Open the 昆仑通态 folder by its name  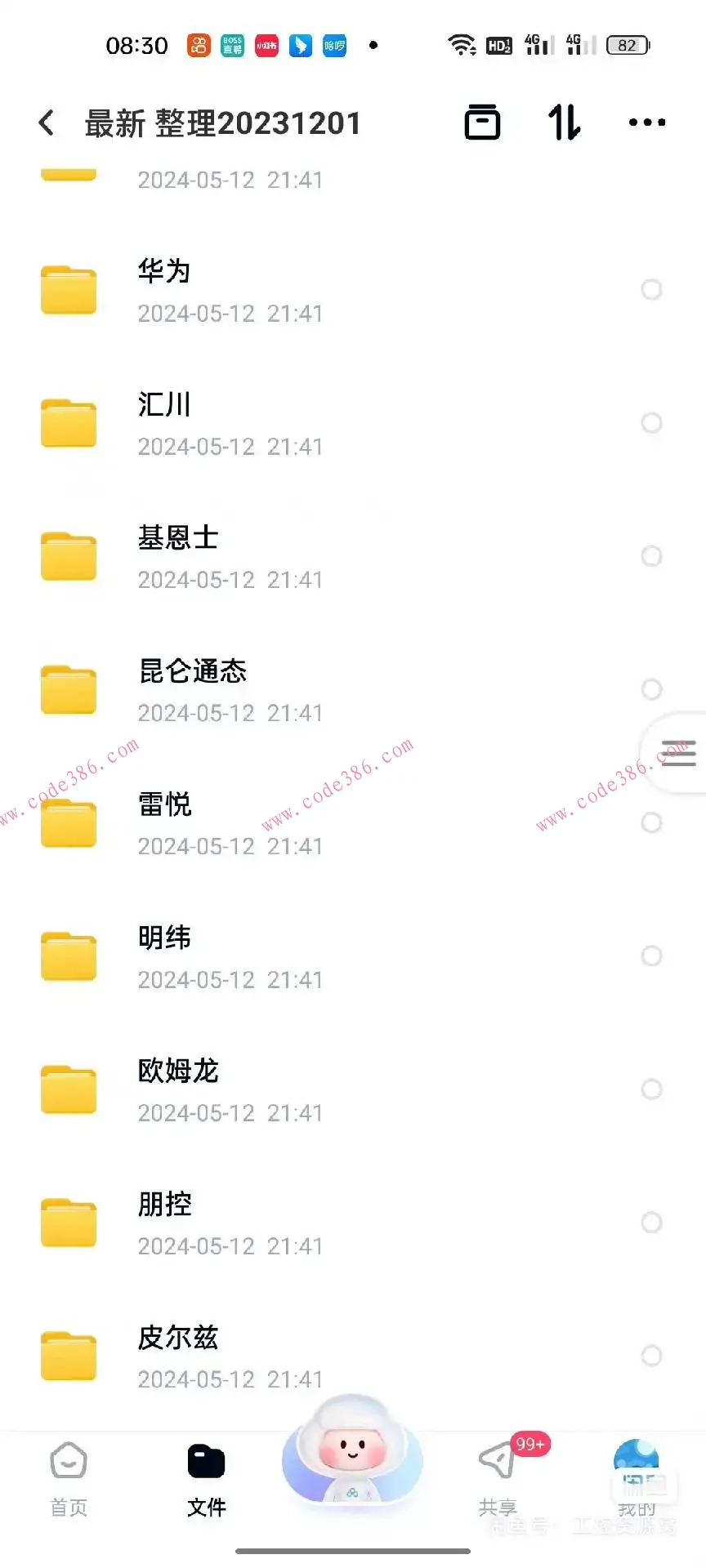[x=193, y=670]
